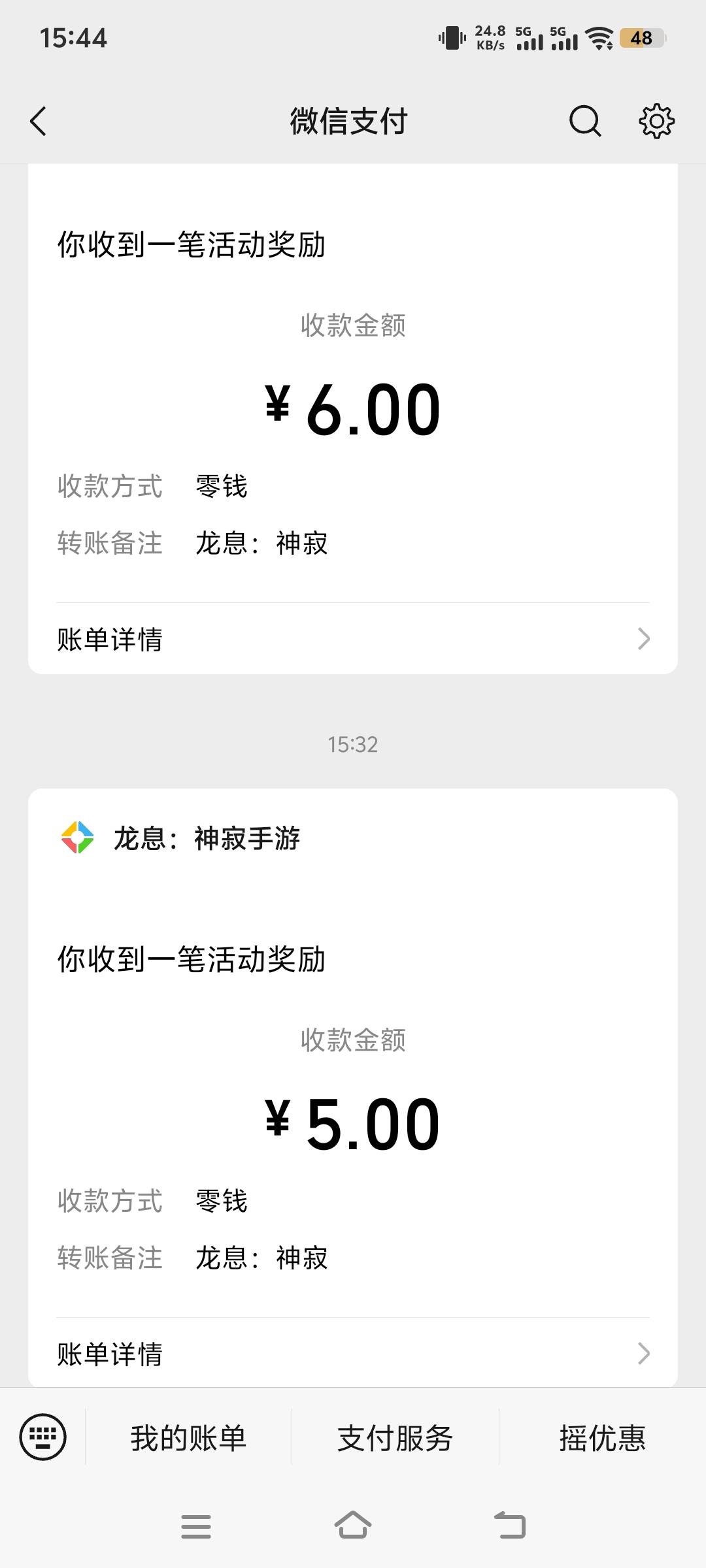
Task: Open 账单详情 for the ¥6.00 reward
Action: click(x=353, y=639)
